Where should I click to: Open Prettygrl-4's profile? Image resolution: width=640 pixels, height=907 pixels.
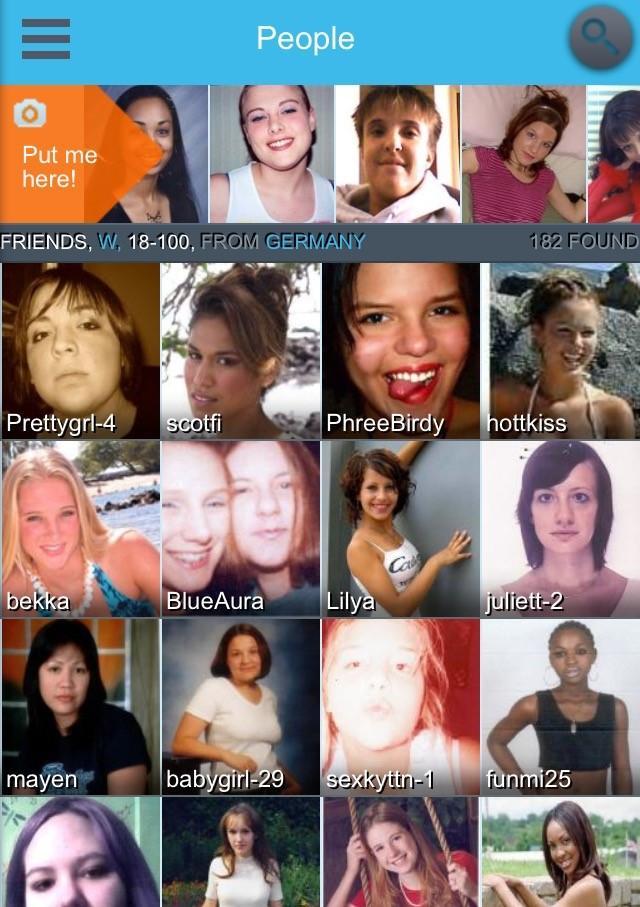(x=80, y=350)
